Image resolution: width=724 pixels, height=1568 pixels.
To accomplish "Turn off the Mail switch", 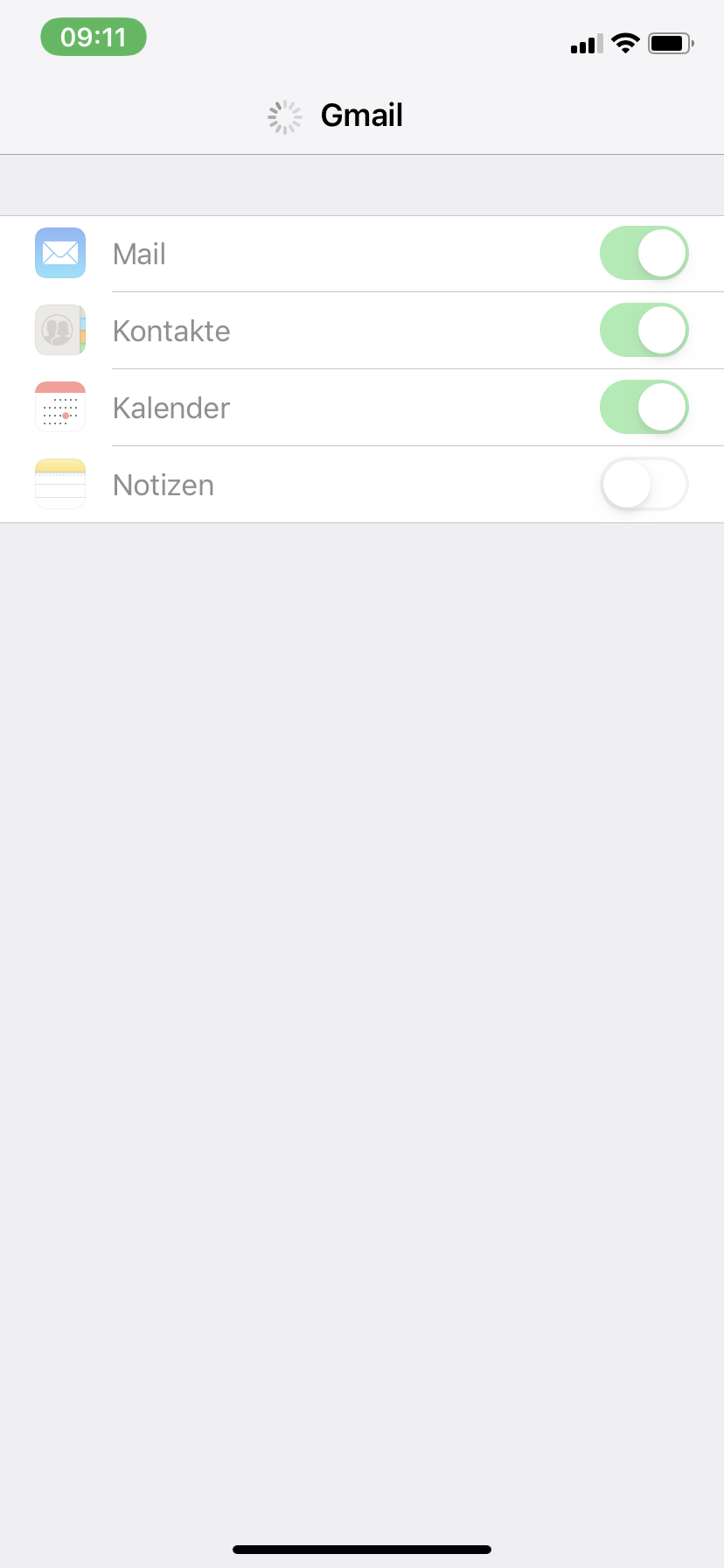I will (644, 254).
